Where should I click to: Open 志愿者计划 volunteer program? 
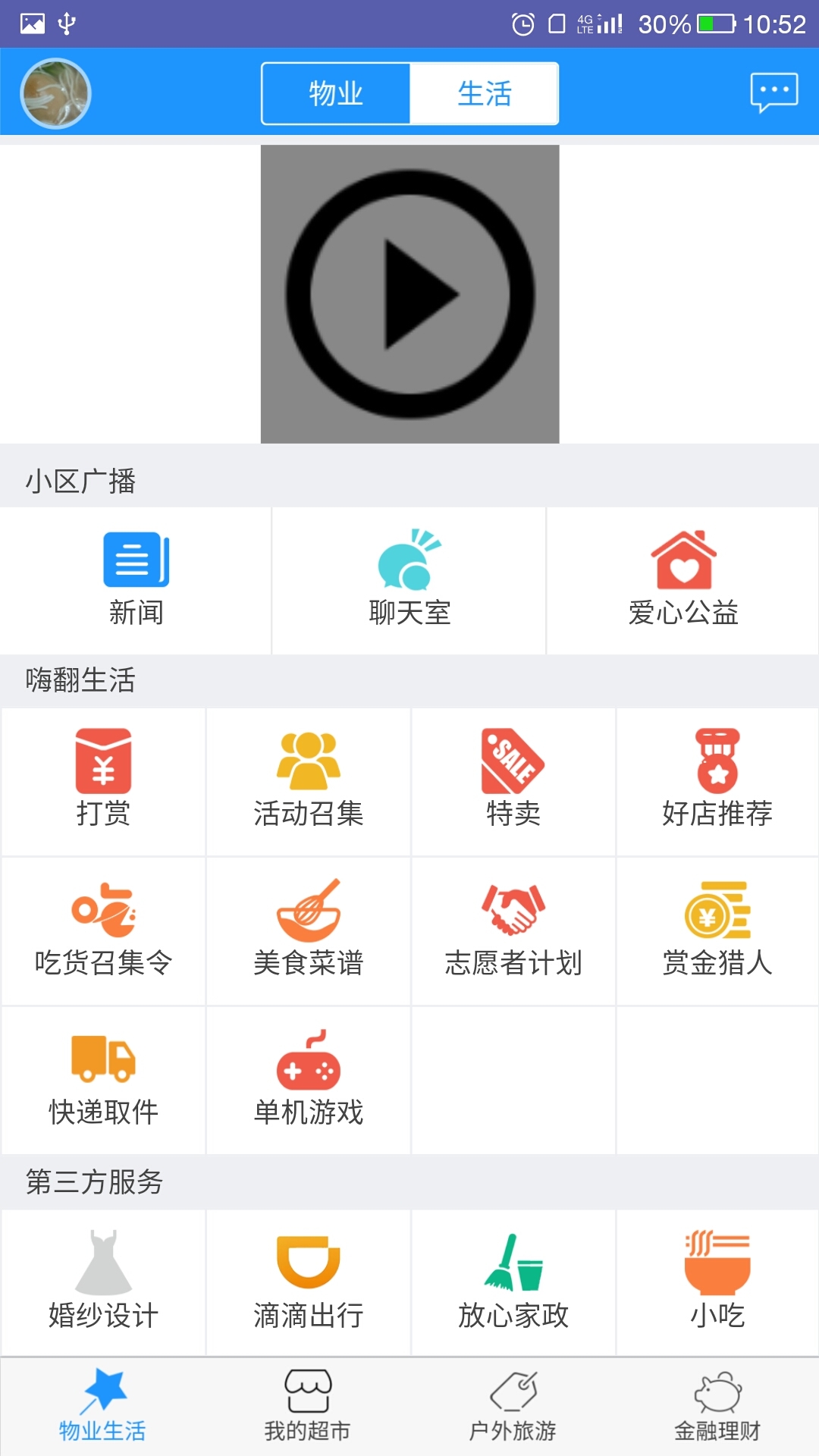(x=513, y=930)
